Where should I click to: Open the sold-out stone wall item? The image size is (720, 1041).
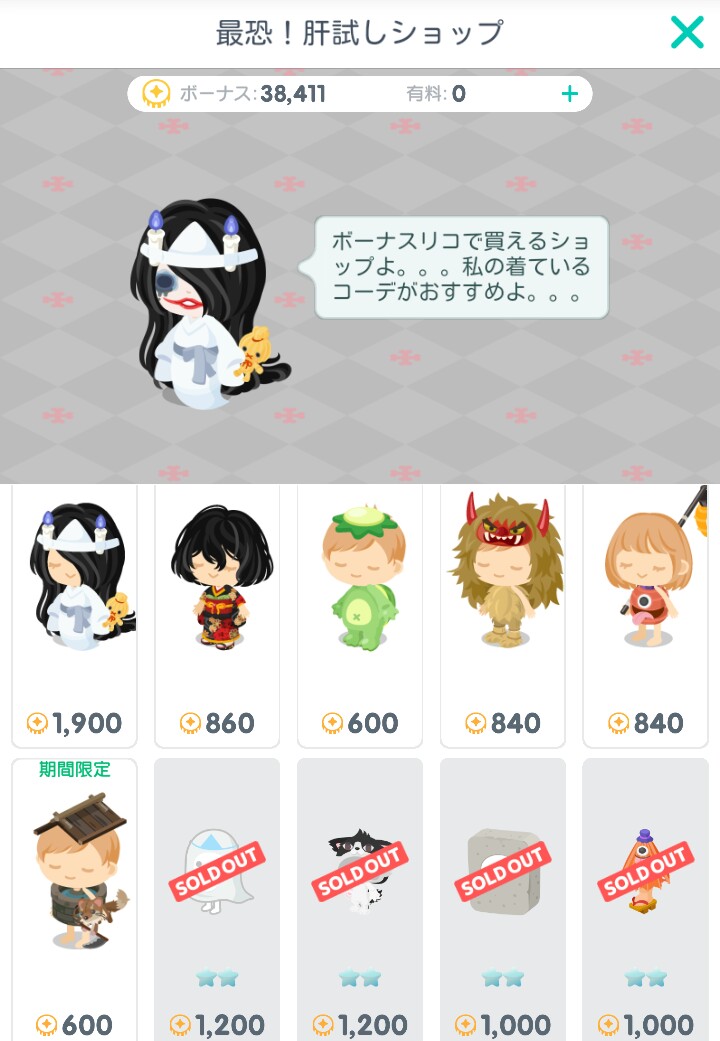503,900
